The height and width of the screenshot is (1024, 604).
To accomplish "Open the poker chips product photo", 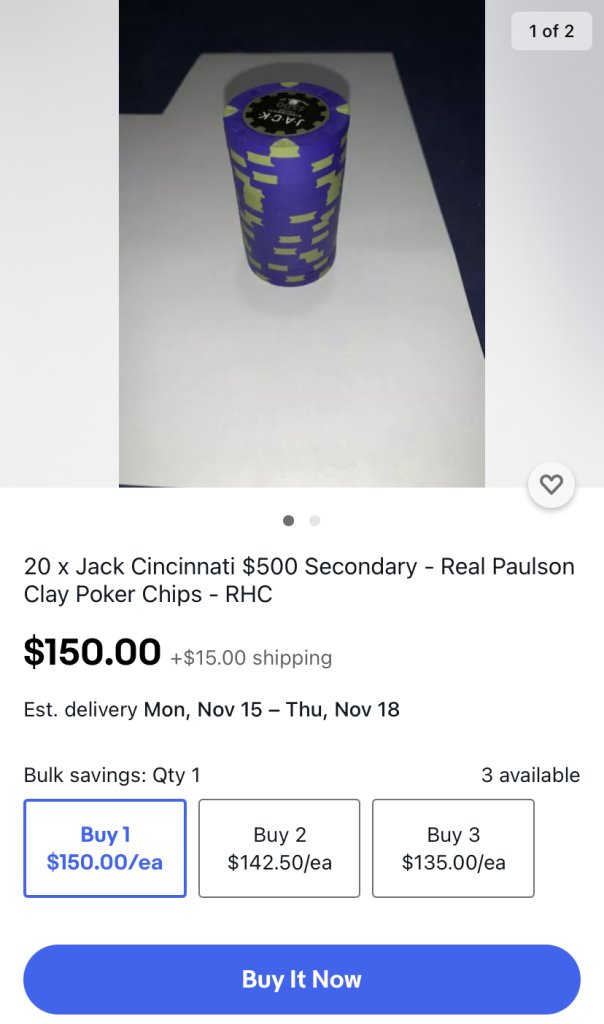I will [x=302, y=243].
